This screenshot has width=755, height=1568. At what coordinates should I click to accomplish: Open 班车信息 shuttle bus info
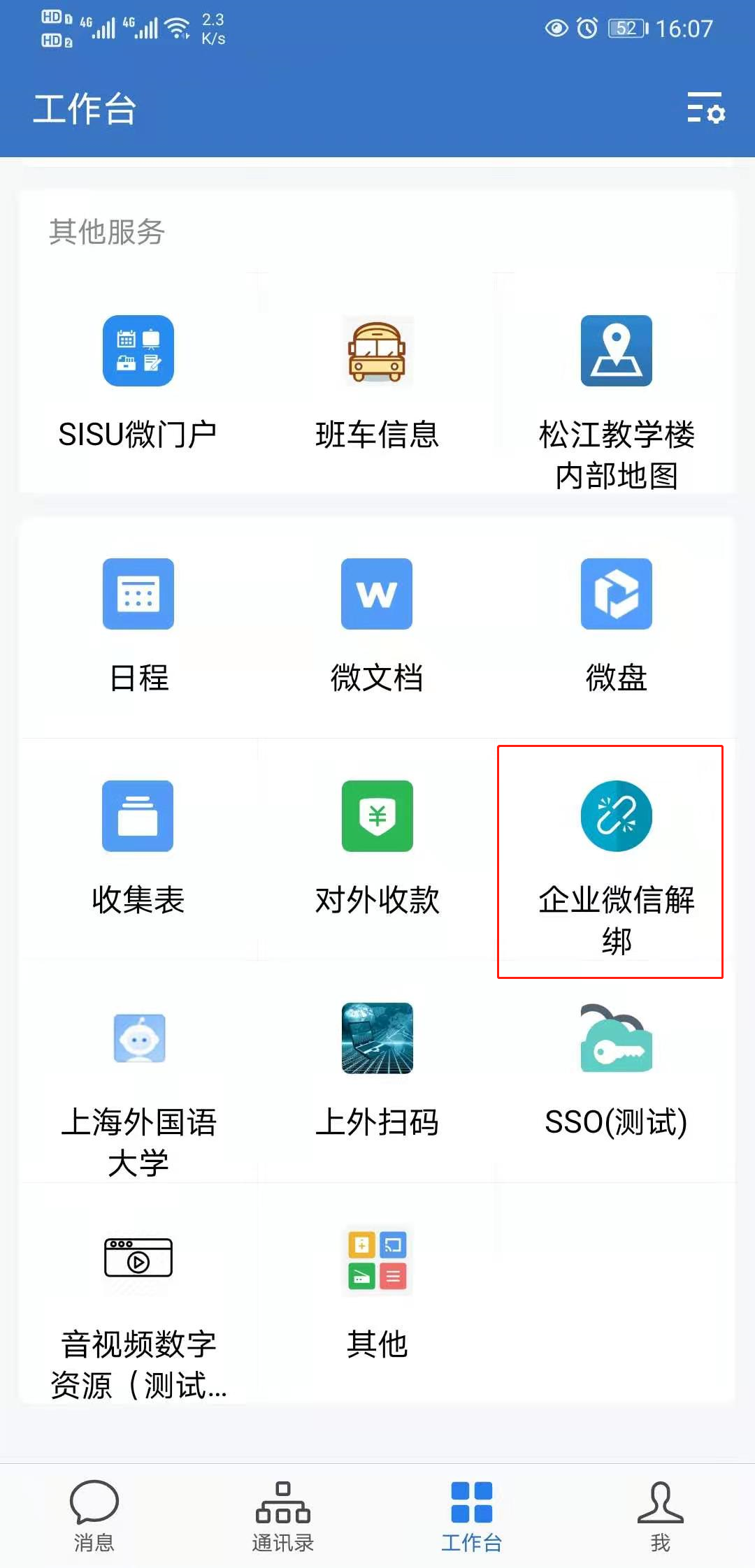click(x=377, y=351)
